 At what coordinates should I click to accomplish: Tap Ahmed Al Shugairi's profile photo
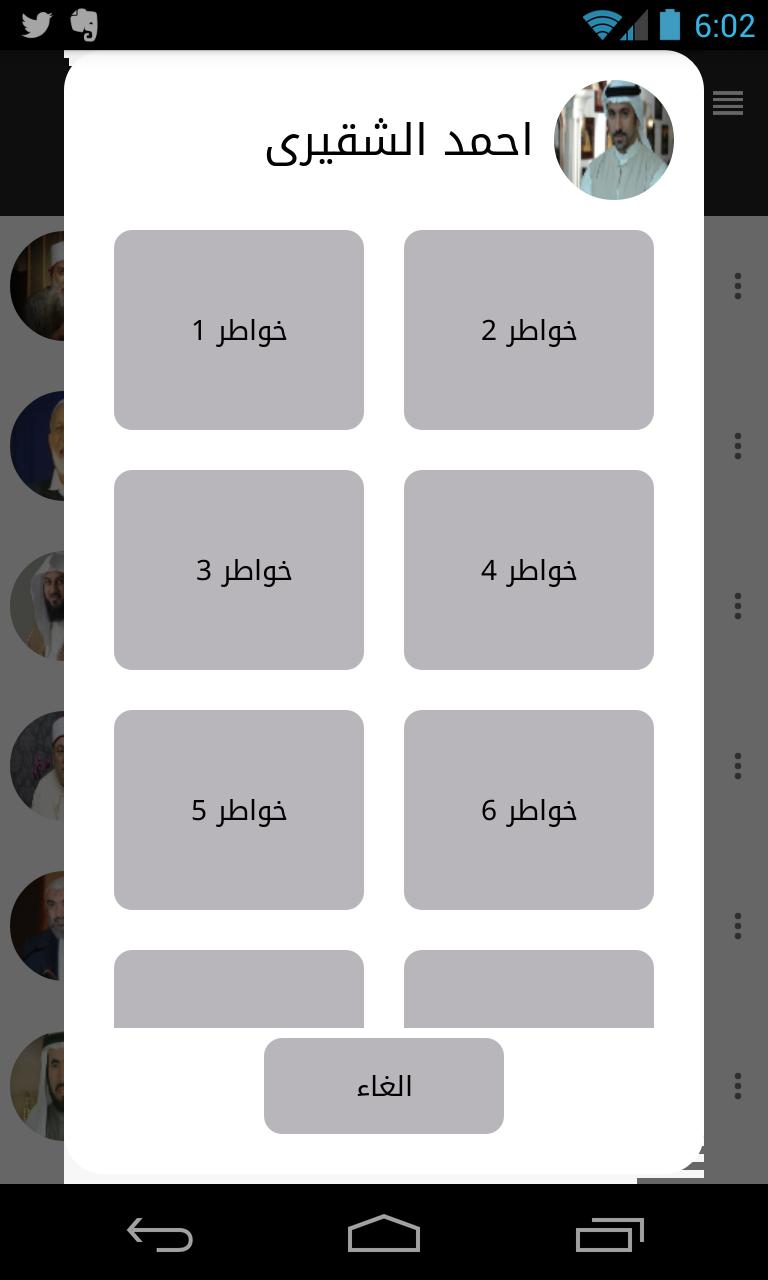[613, 139]
